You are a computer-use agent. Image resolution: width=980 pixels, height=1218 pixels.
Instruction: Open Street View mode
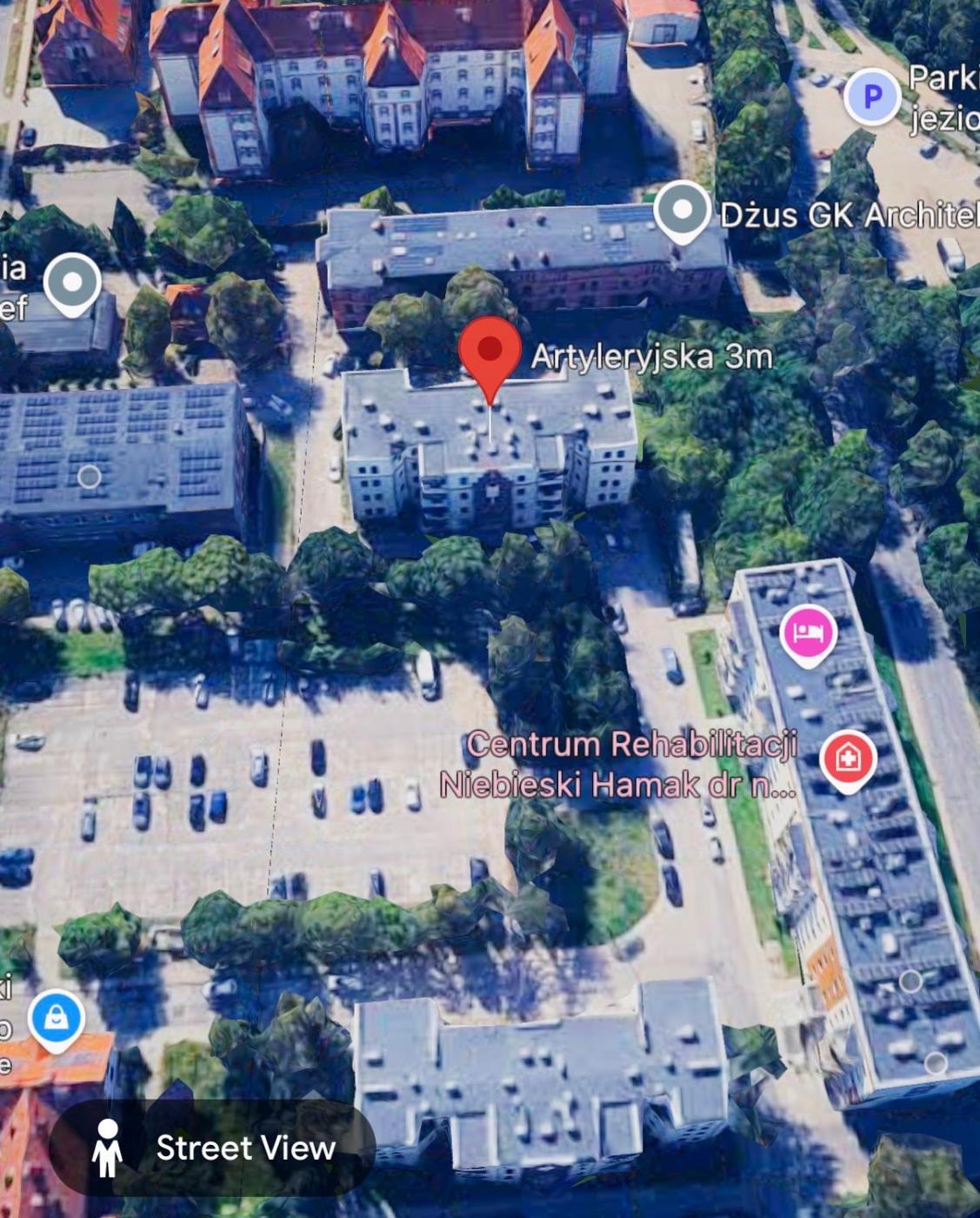pos(211,1148)
